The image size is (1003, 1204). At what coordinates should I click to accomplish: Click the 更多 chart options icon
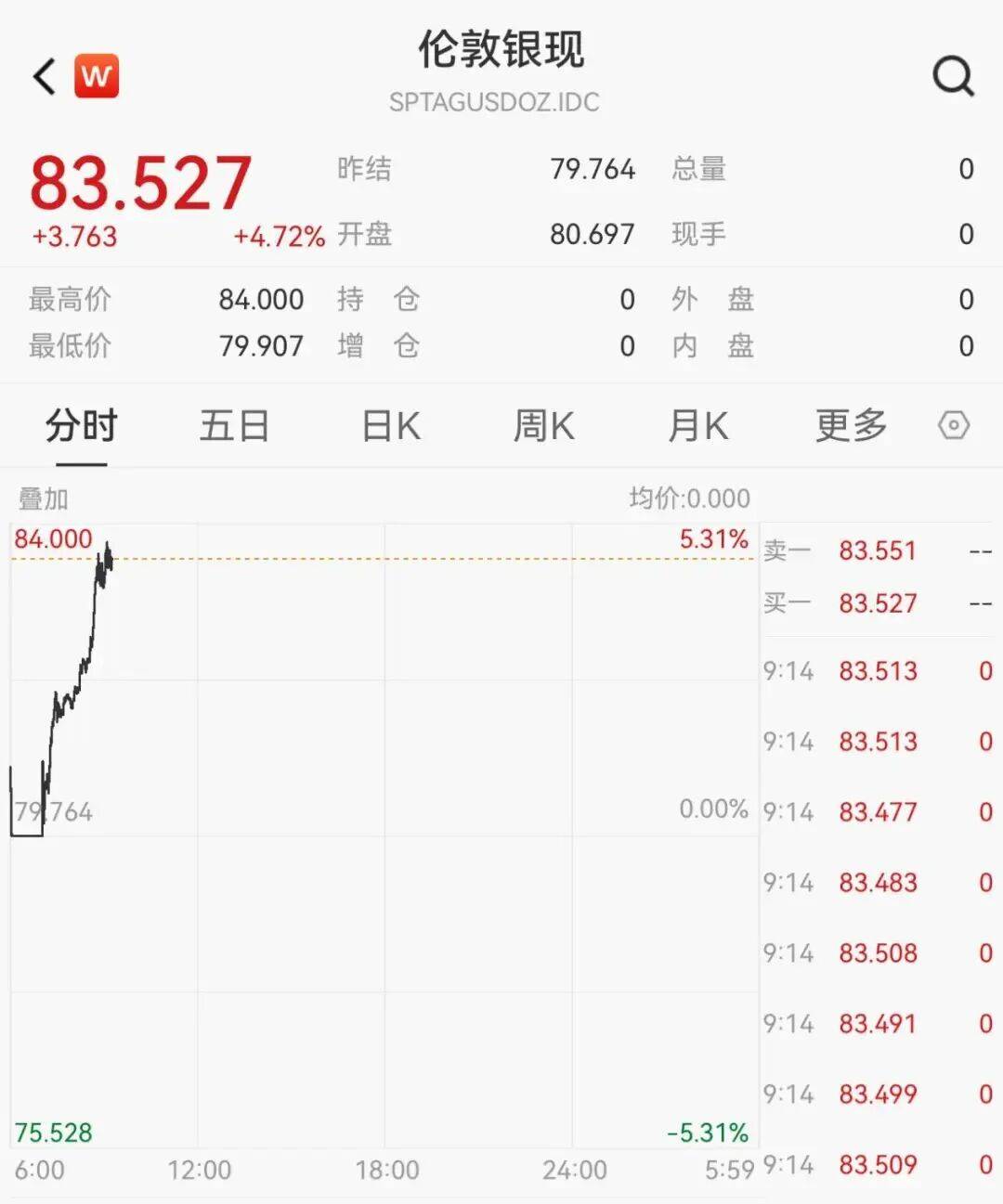(849, 426)
